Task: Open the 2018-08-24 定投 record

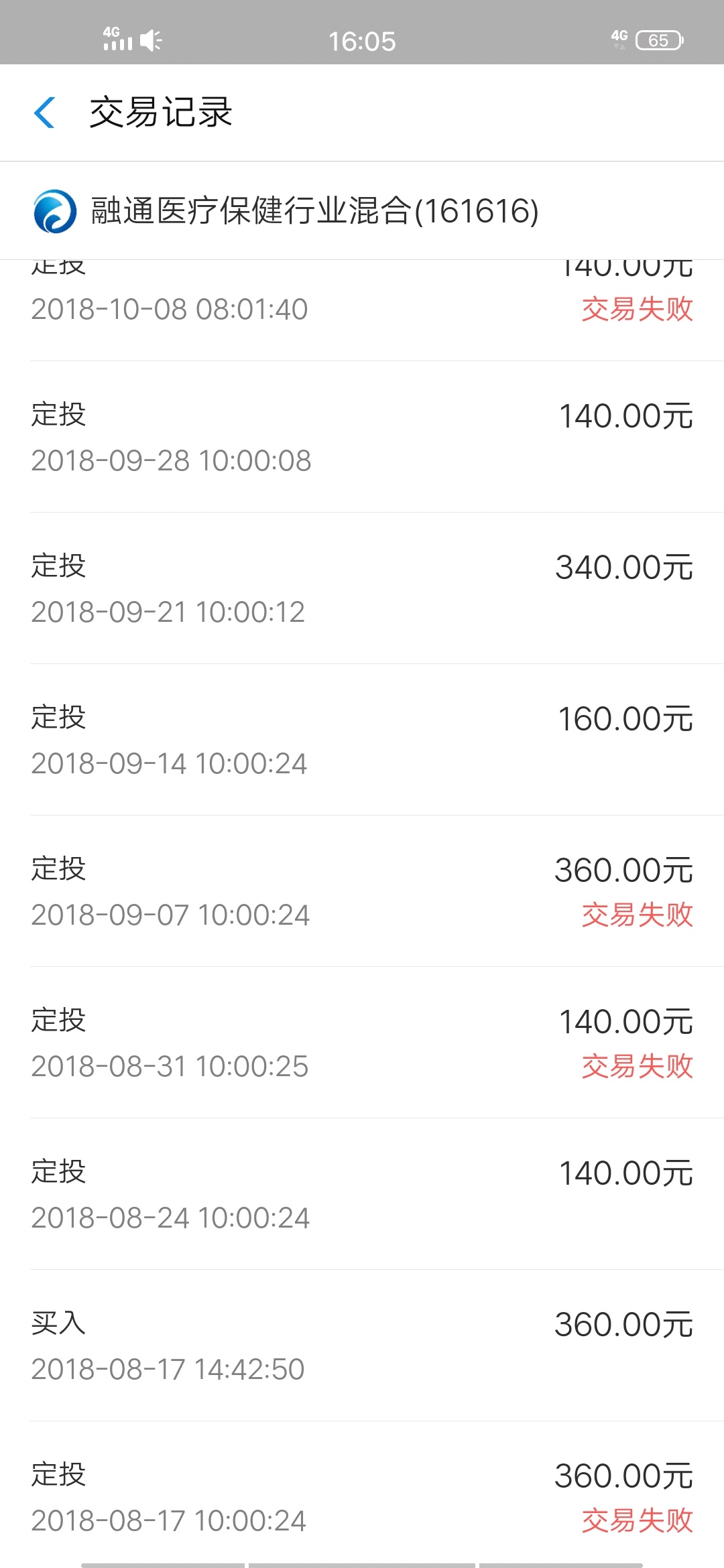Action: pos(362,1196)
